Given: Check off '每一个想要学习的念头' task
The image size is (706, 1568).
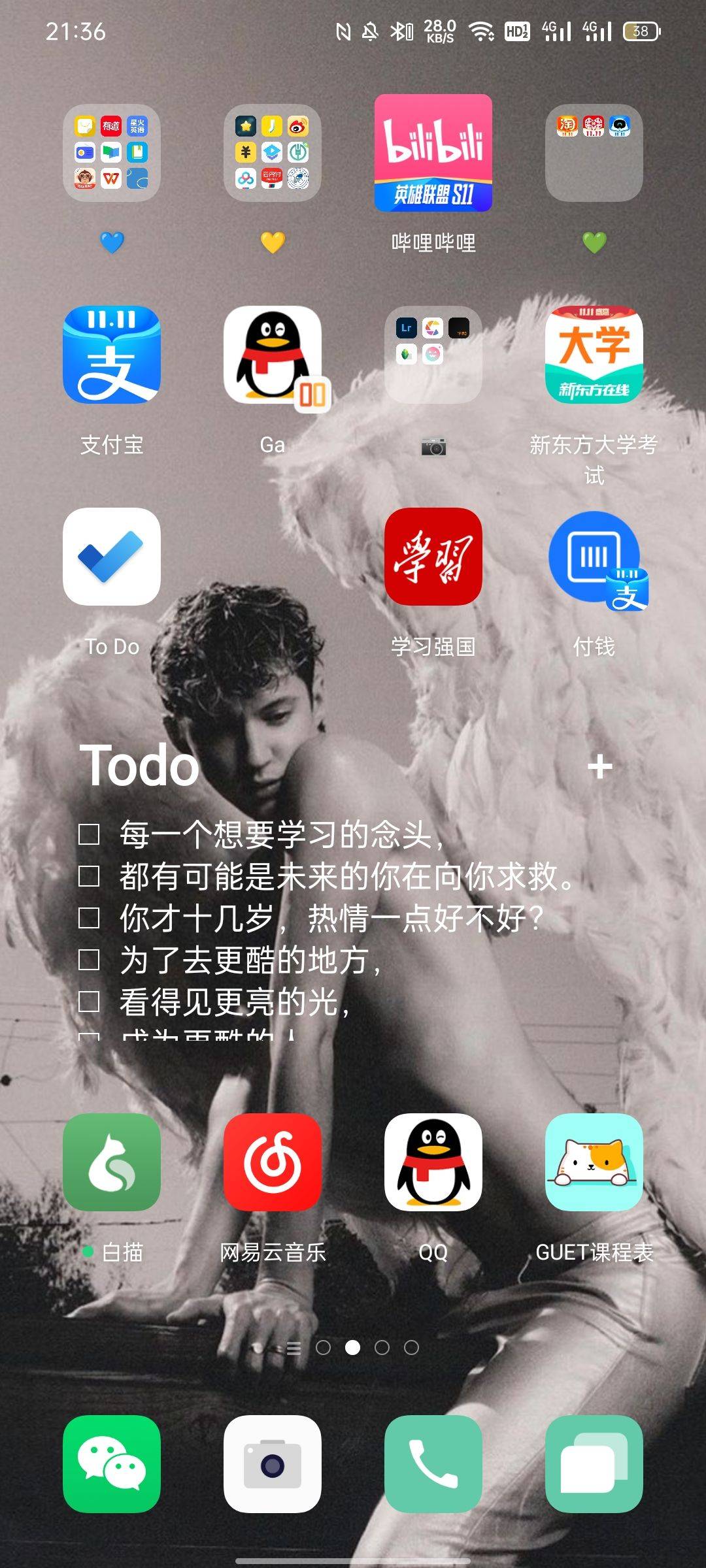Looking at the screenshot, I should click(x=89, y=834).
